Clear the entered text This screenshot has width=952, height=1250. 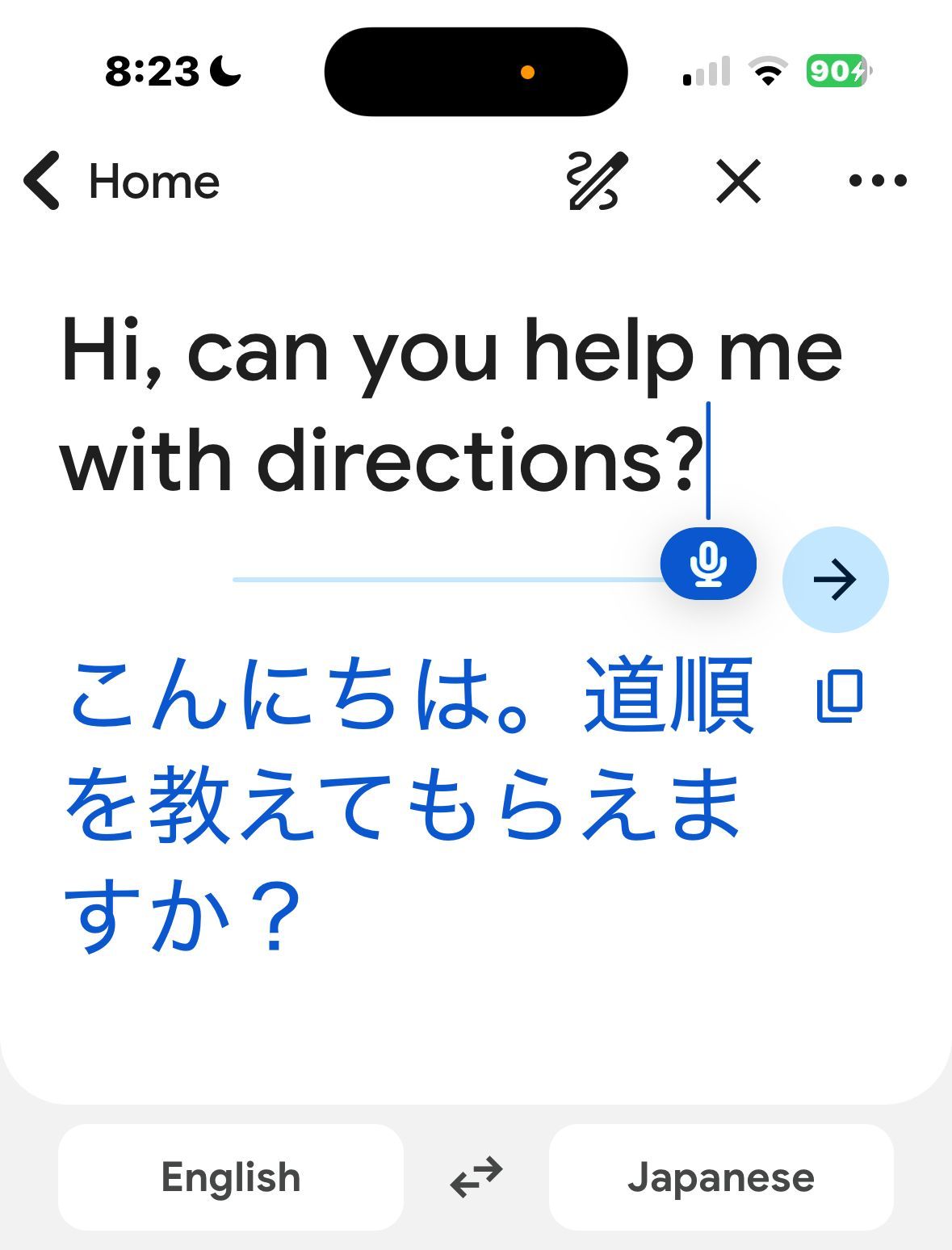(x=738, y=181)
